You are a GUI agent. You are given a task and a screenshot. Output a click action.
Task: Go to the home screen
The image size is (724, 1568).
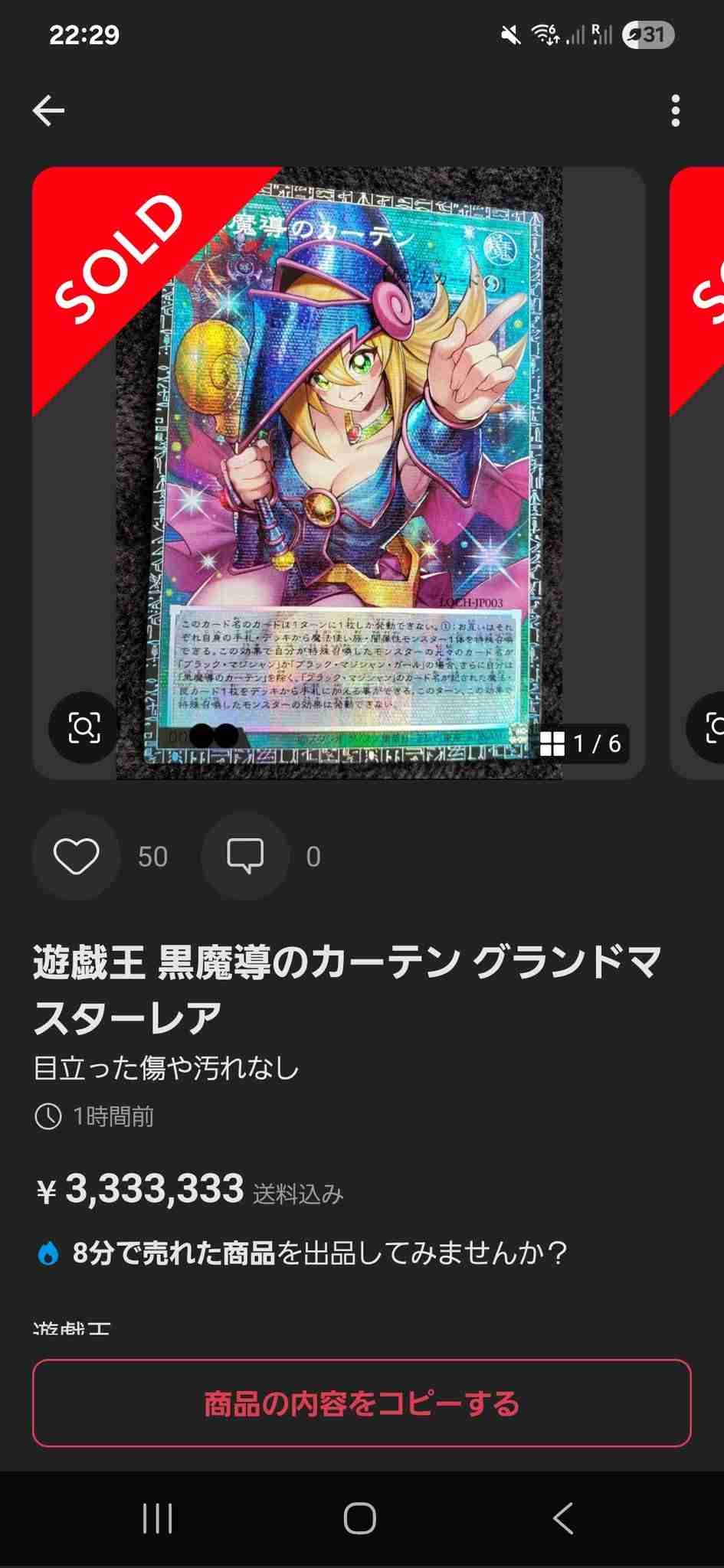coord(360,1518)
